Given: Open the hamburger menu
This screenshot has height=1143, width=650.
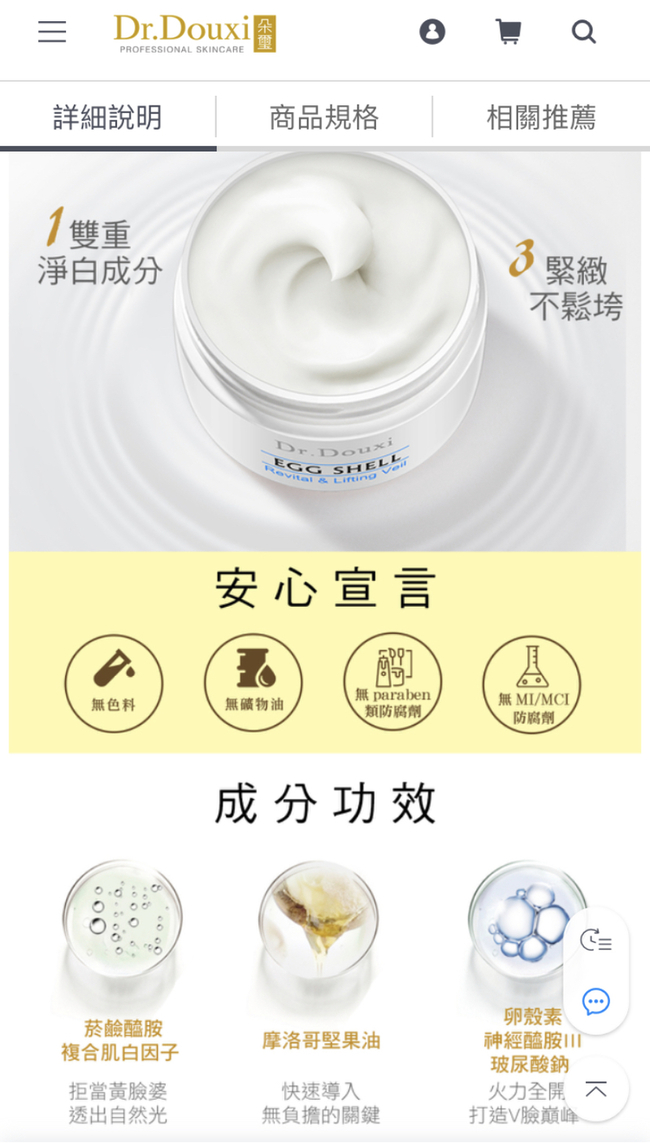Looking at the screenshot, I should [52, 32].
